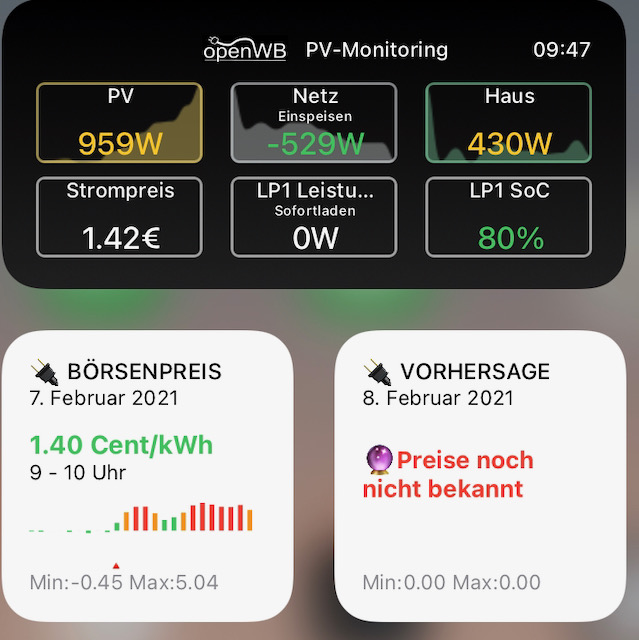This screenshot has width=639, height=640.
Task: Open the Börsenpreis widget
Action: click(x=152, y=474)
